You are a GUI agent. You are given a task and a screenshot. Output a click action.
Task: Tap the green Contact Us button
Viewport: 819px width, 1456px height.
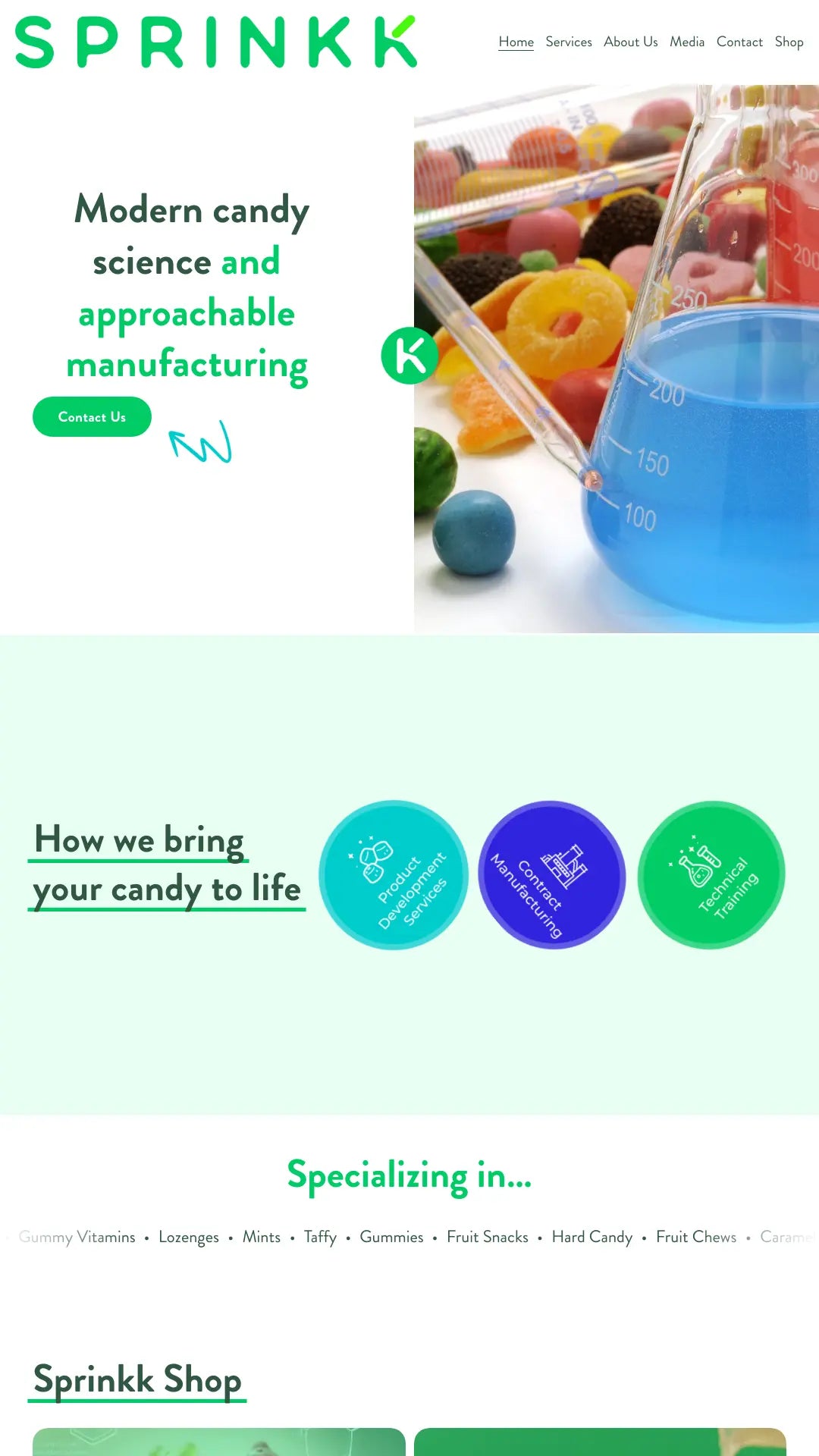point(92,417)
